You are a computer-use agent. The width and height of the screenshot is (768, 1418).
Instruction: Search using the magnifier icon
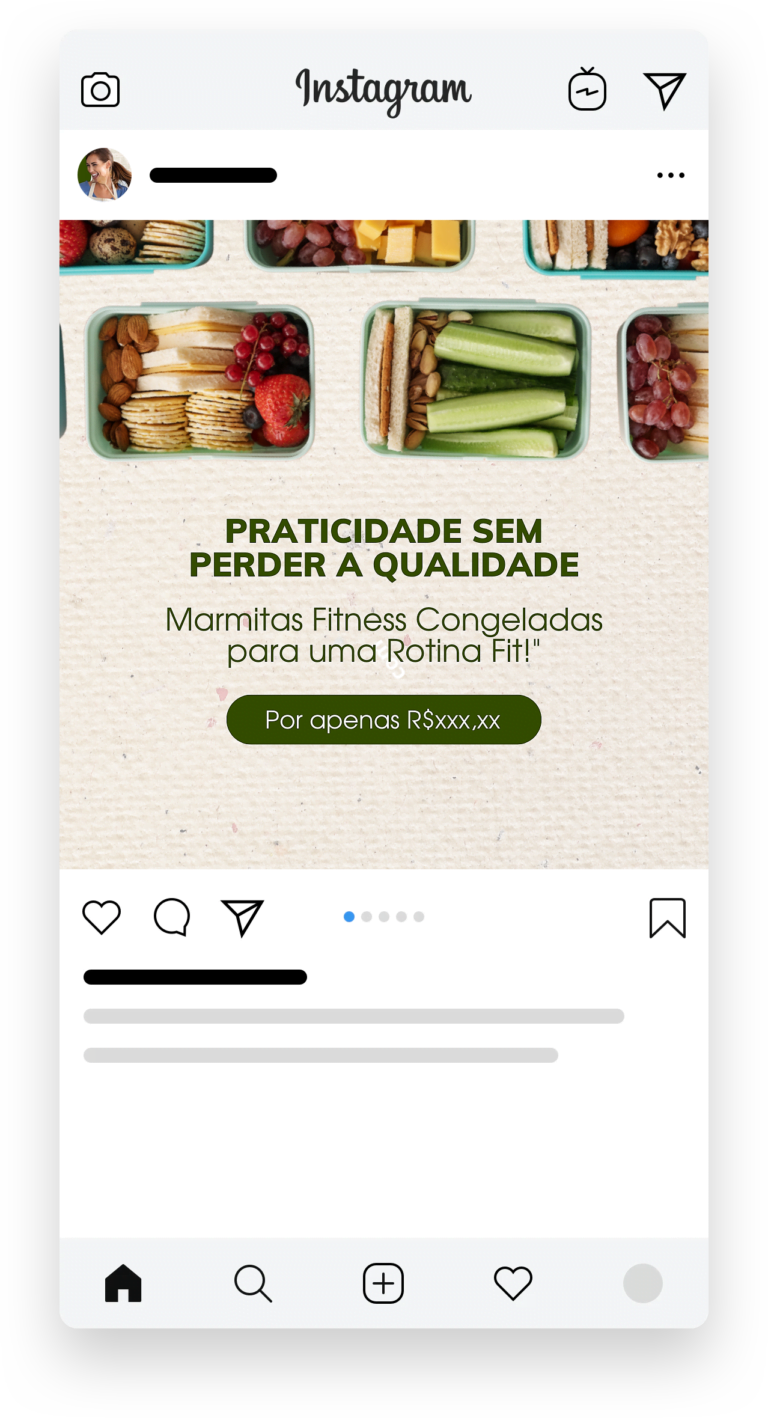253,1283
